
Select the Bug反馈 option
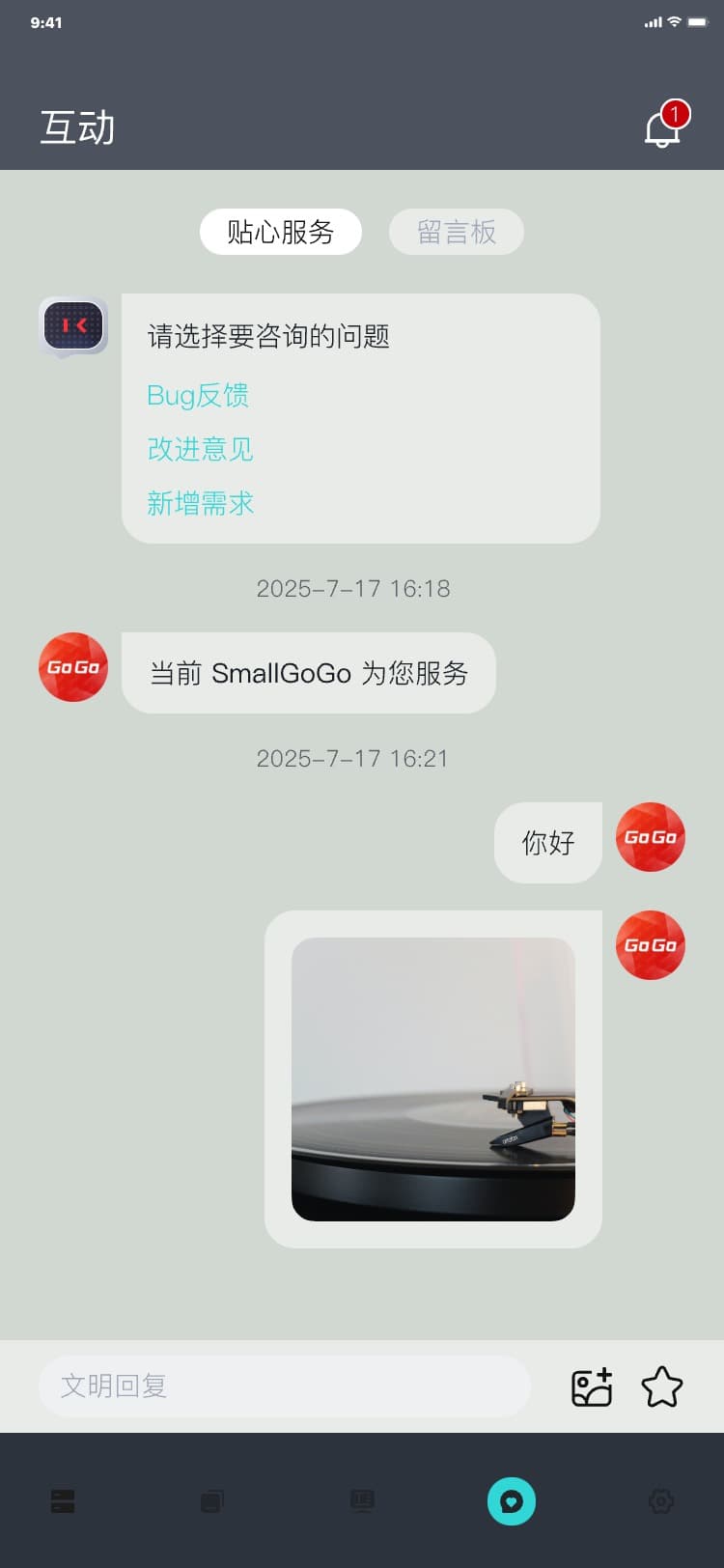click(x=198, y=395)
